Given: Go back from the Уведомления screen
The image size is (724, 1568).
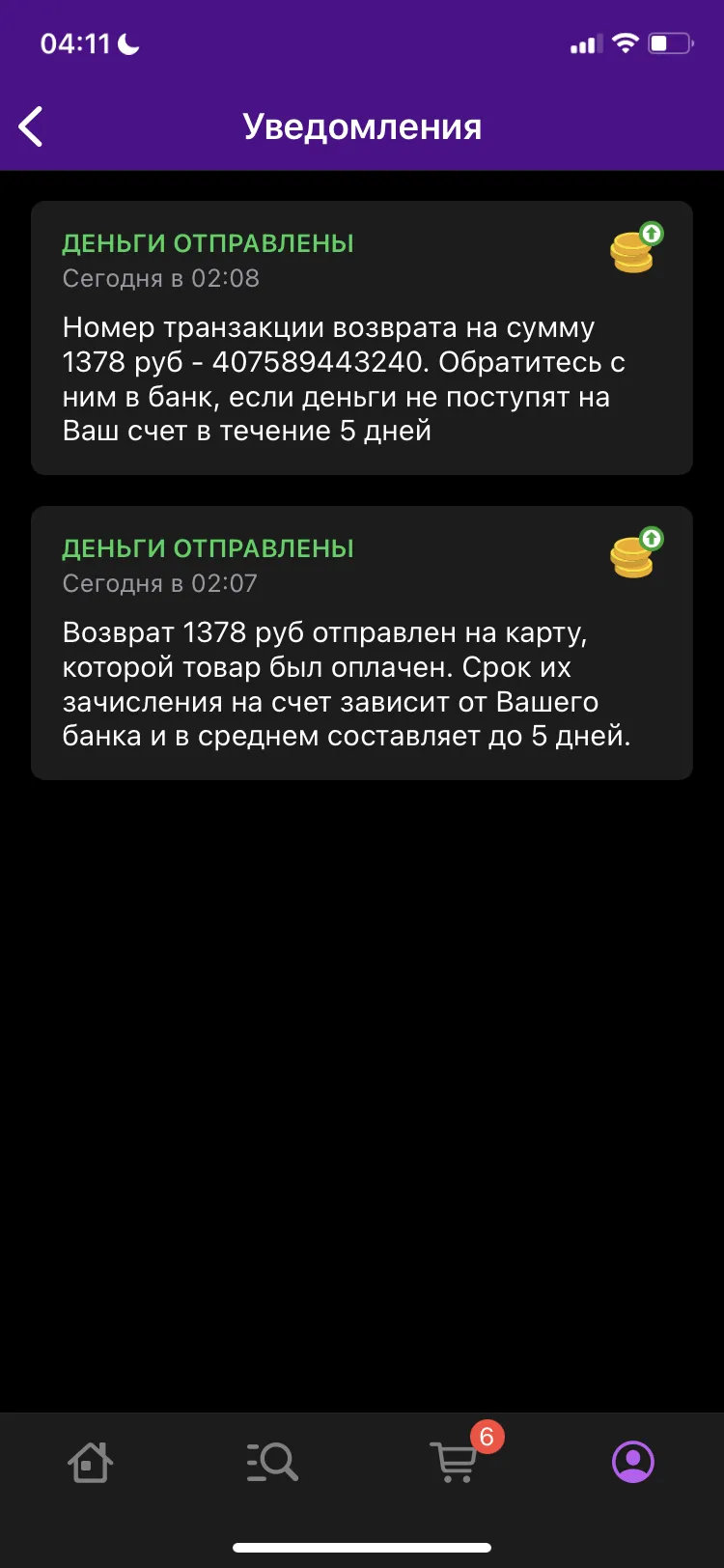Looking at the screenshot, I should click(x=31, y=126).
